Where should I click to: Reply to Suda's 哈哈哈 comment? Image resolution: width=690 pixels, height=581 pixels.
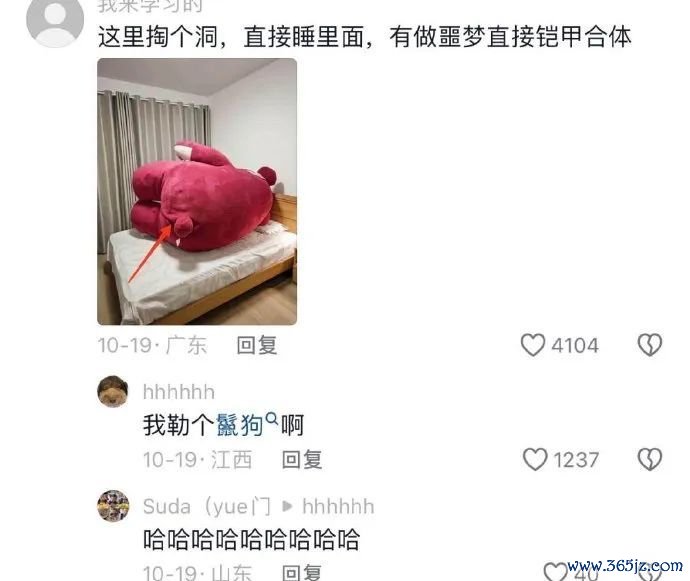pyautogui.click(x=301, y=573)
